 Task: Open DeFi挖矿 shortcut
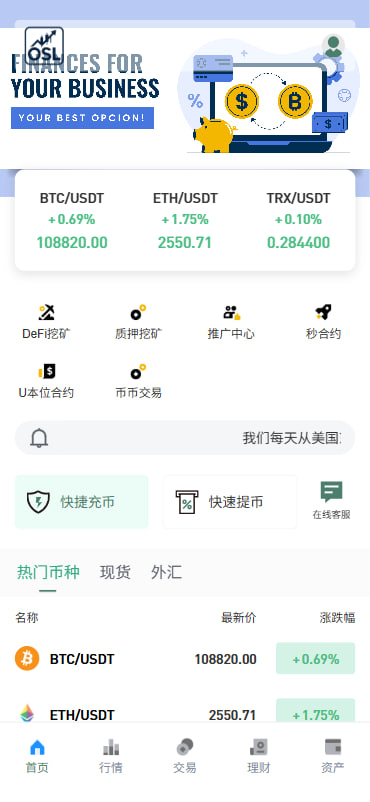(x=46, y=322)
